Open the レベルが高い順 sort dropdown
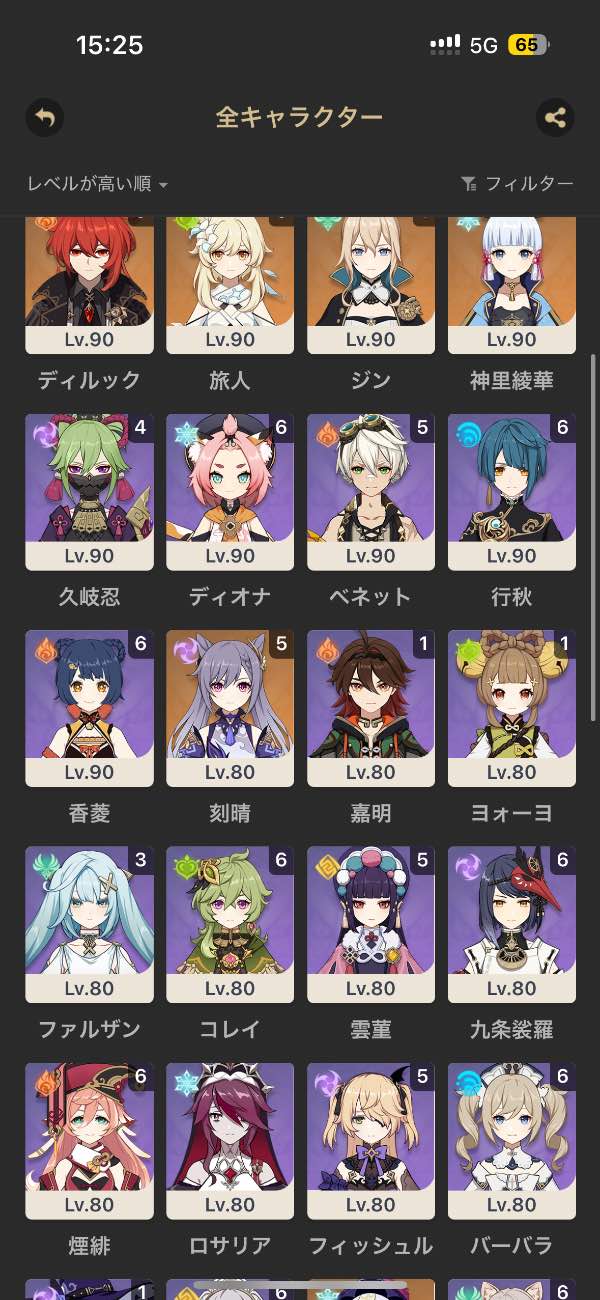This screenshot has height=1300, width=600. pos(97,184)
